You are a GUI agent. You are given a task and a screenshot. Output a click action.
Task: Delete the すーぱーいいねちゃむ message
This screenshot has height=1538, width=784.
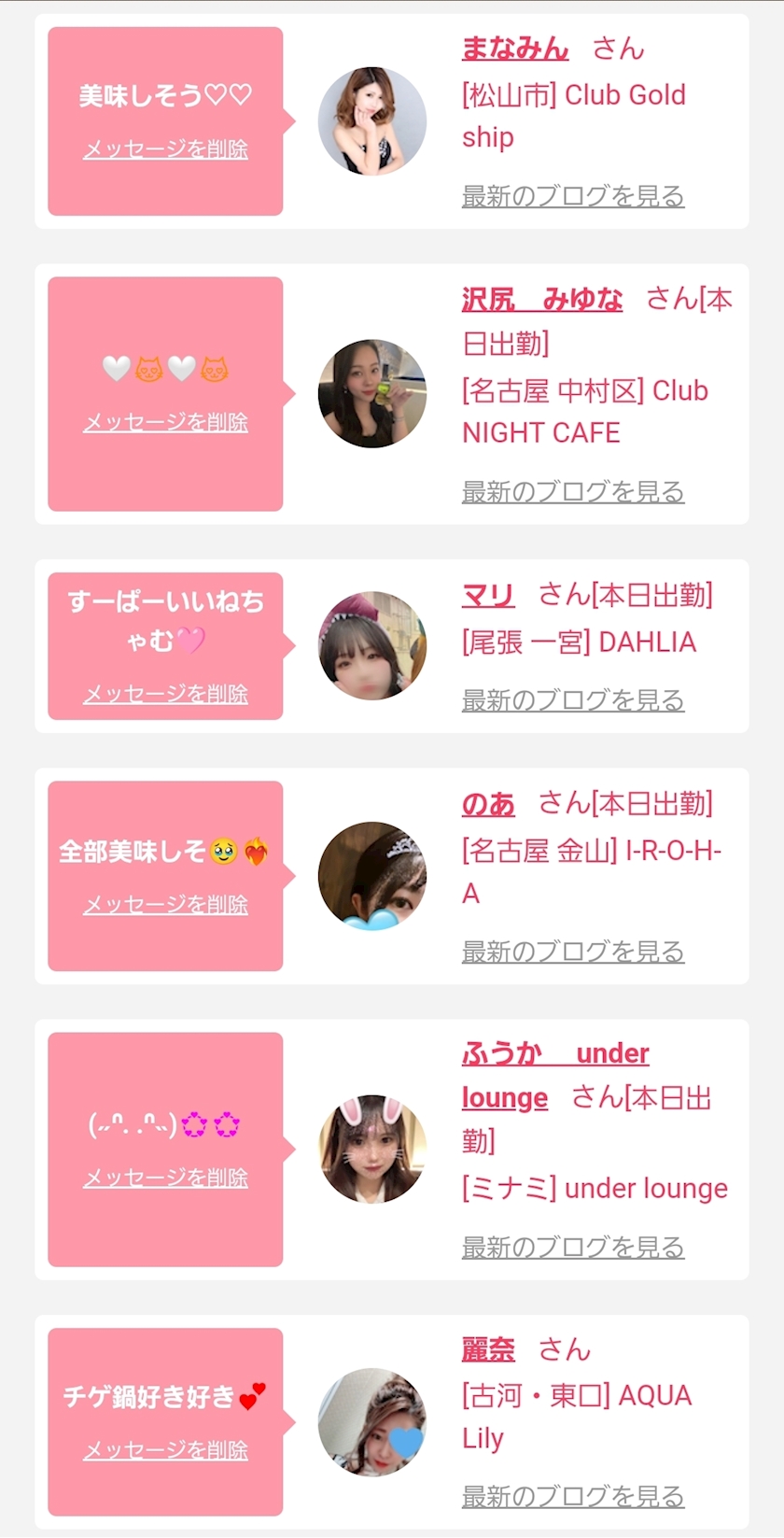[x=165, y=694]
